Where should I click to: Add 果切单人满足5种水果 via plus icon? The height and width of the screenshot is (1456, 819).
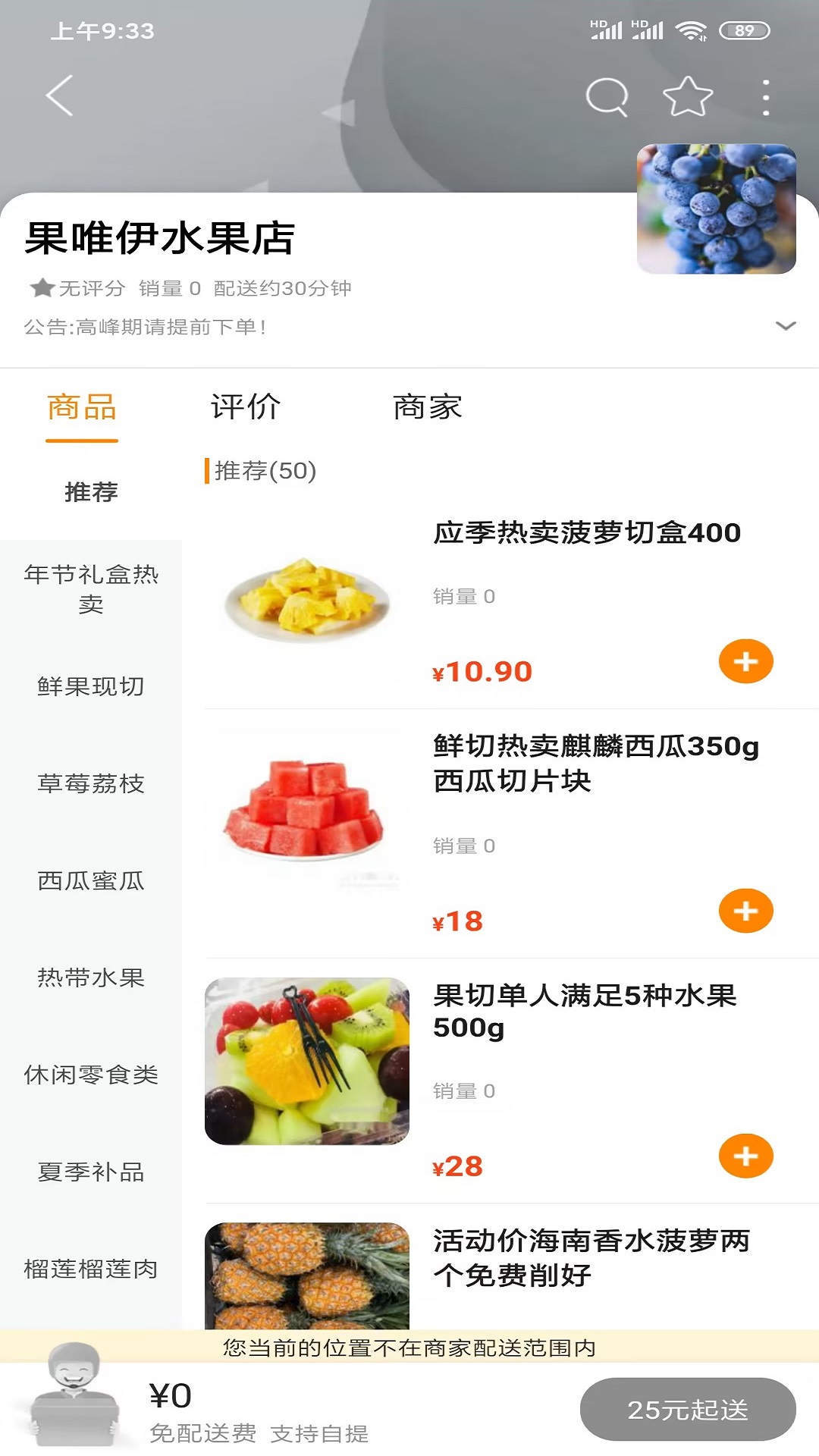tap(746, 1155)
